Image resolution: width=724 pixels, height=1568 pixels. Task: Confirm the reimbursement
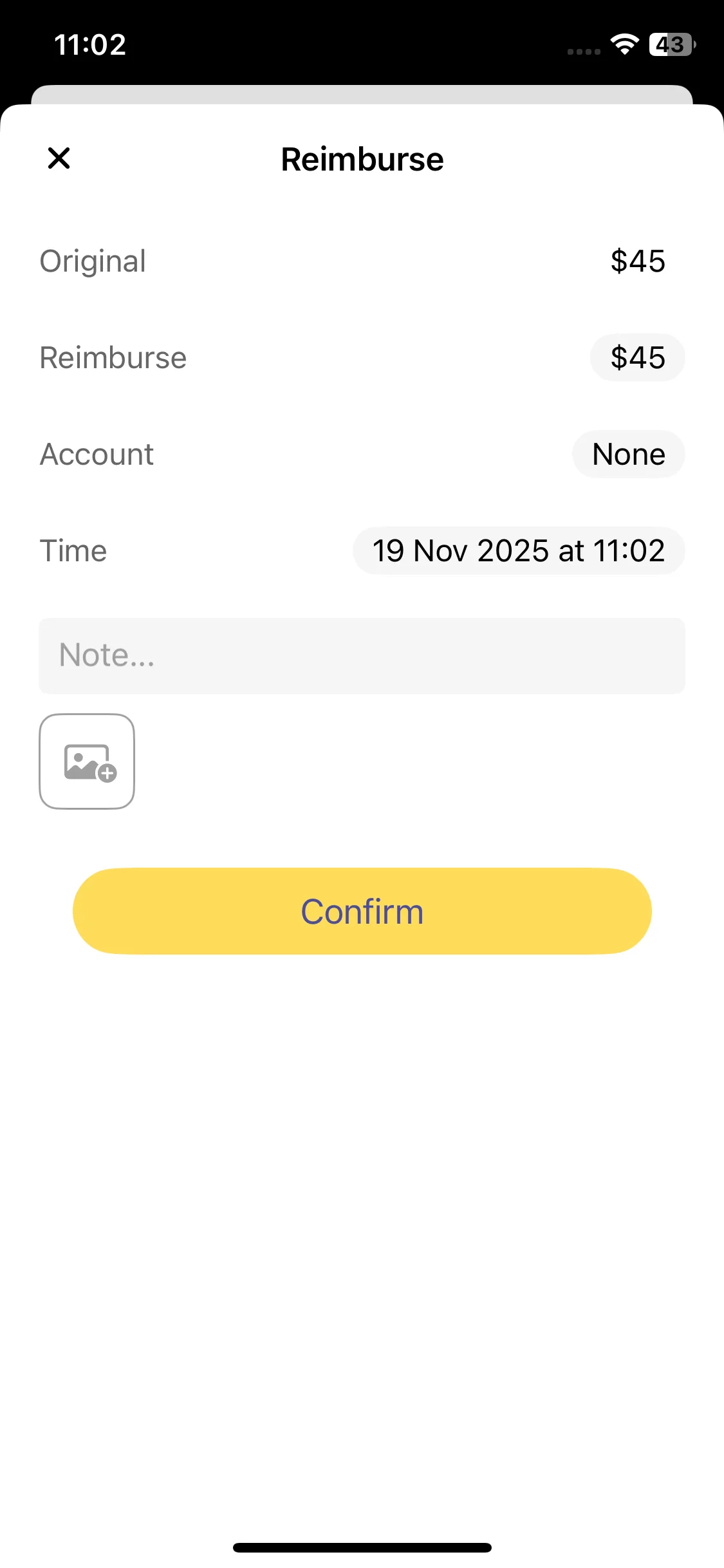[x=362, y=911]
